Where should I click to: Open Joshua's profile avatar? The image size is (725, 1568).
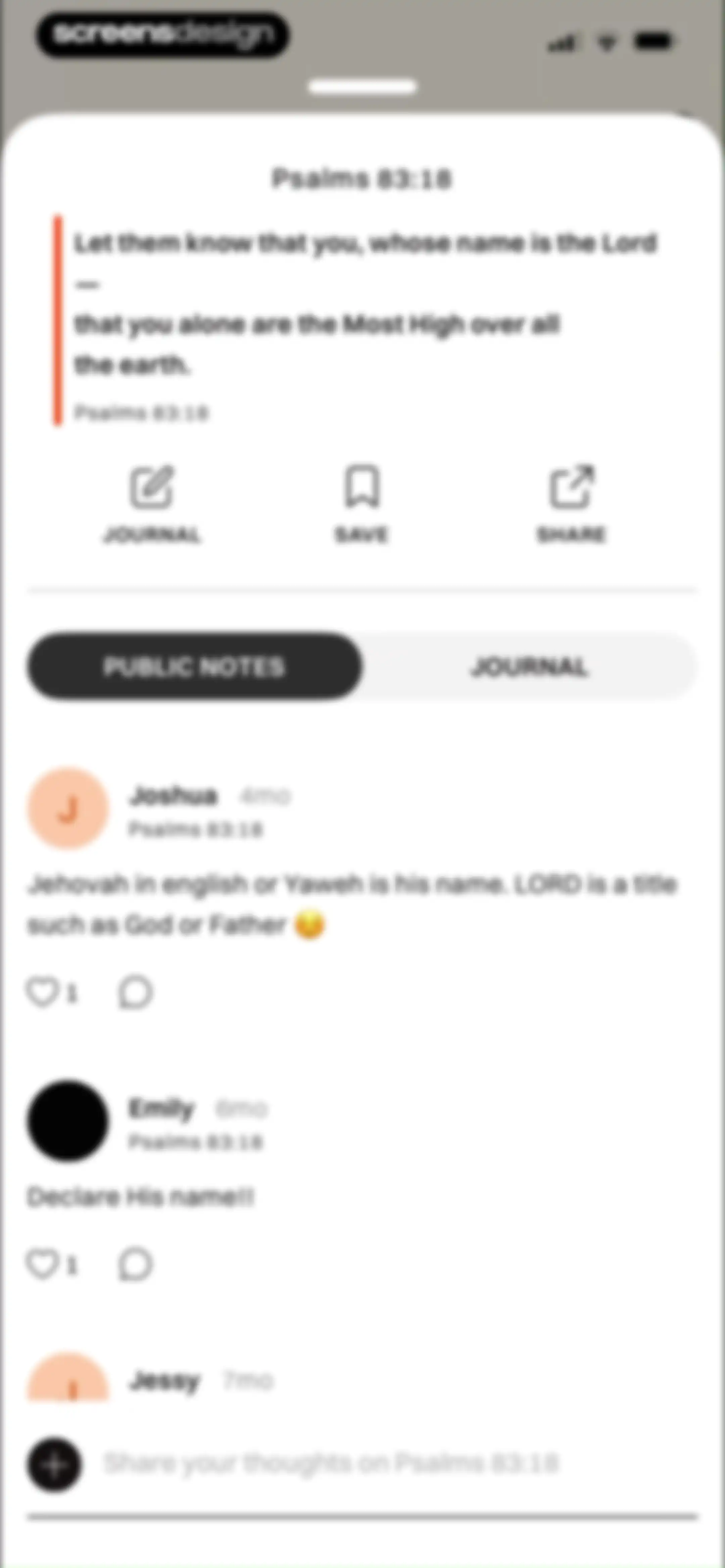pos(67,809)
